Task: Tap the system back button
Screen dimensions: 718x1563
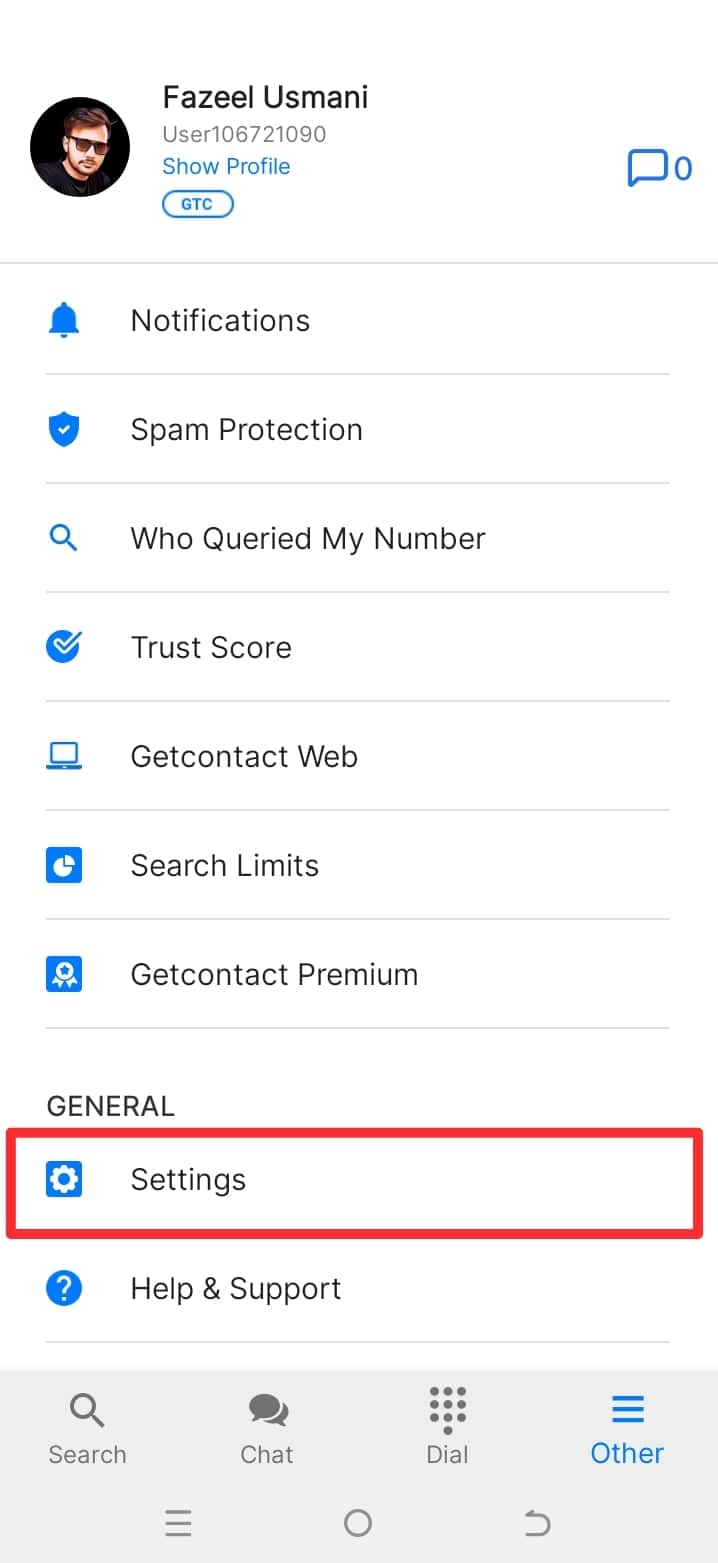Action: click(x=537, y=1523)
